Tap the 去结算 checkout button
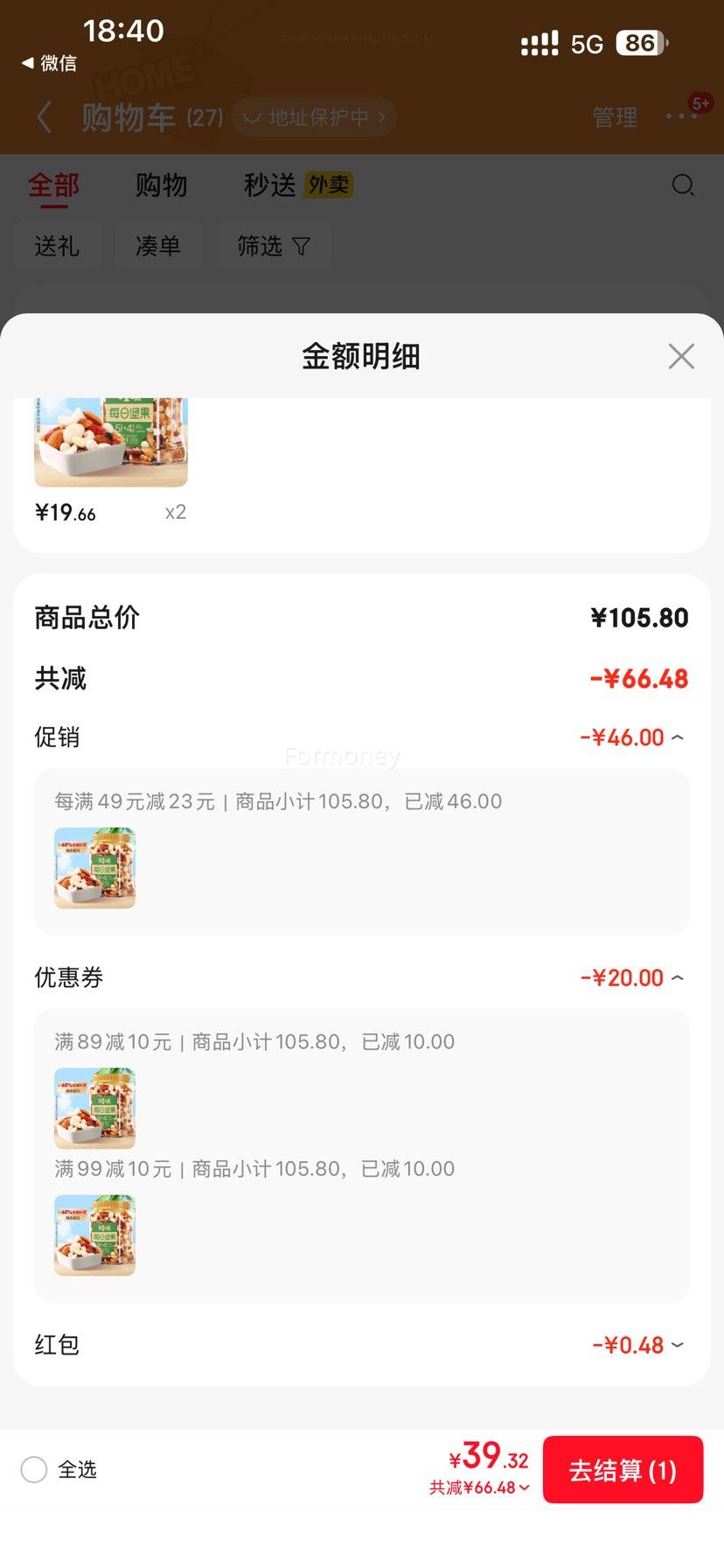This screenshot has height=1568, width=724. [623, 1469]
